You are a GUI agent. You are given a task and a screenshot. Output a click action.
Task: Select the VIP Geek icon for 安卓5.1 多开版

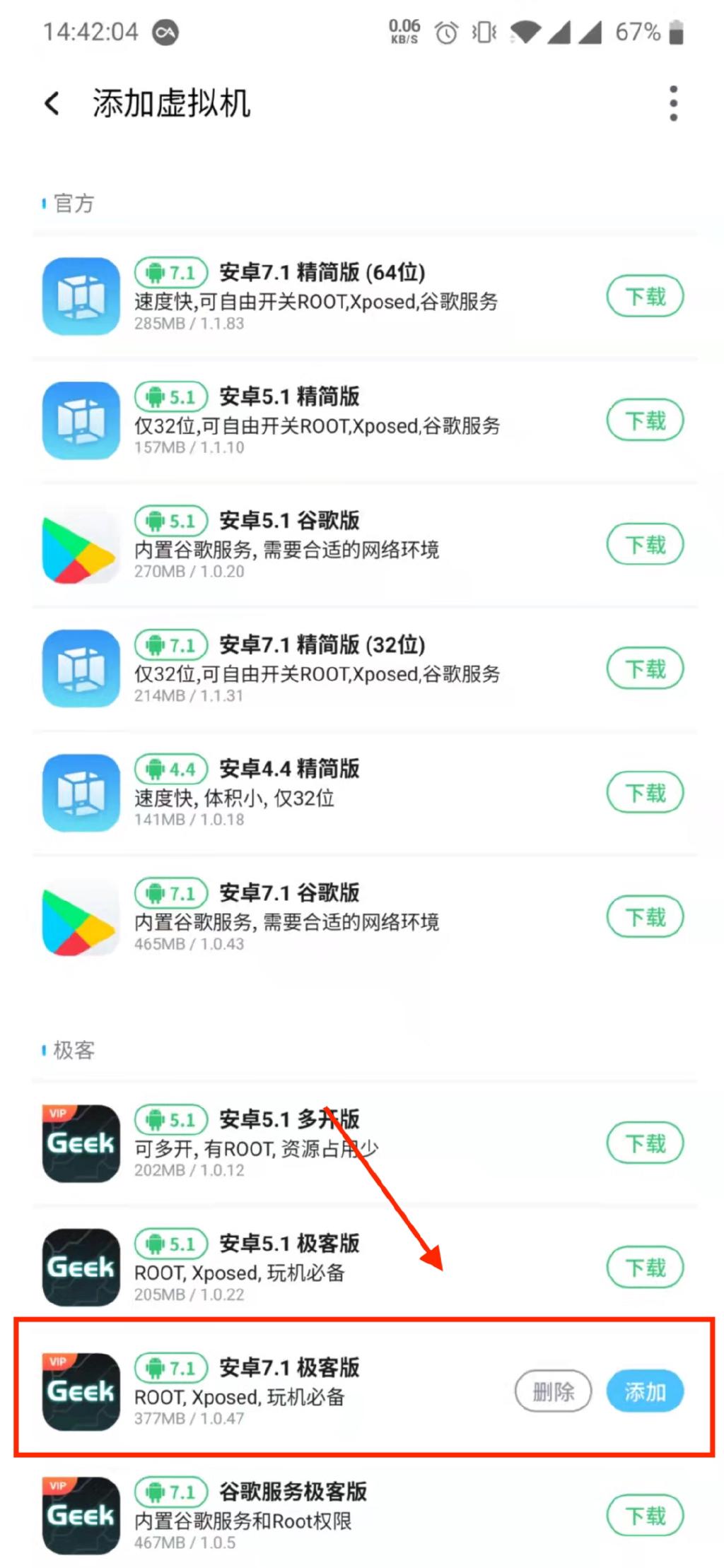(x=79, y=1142)
